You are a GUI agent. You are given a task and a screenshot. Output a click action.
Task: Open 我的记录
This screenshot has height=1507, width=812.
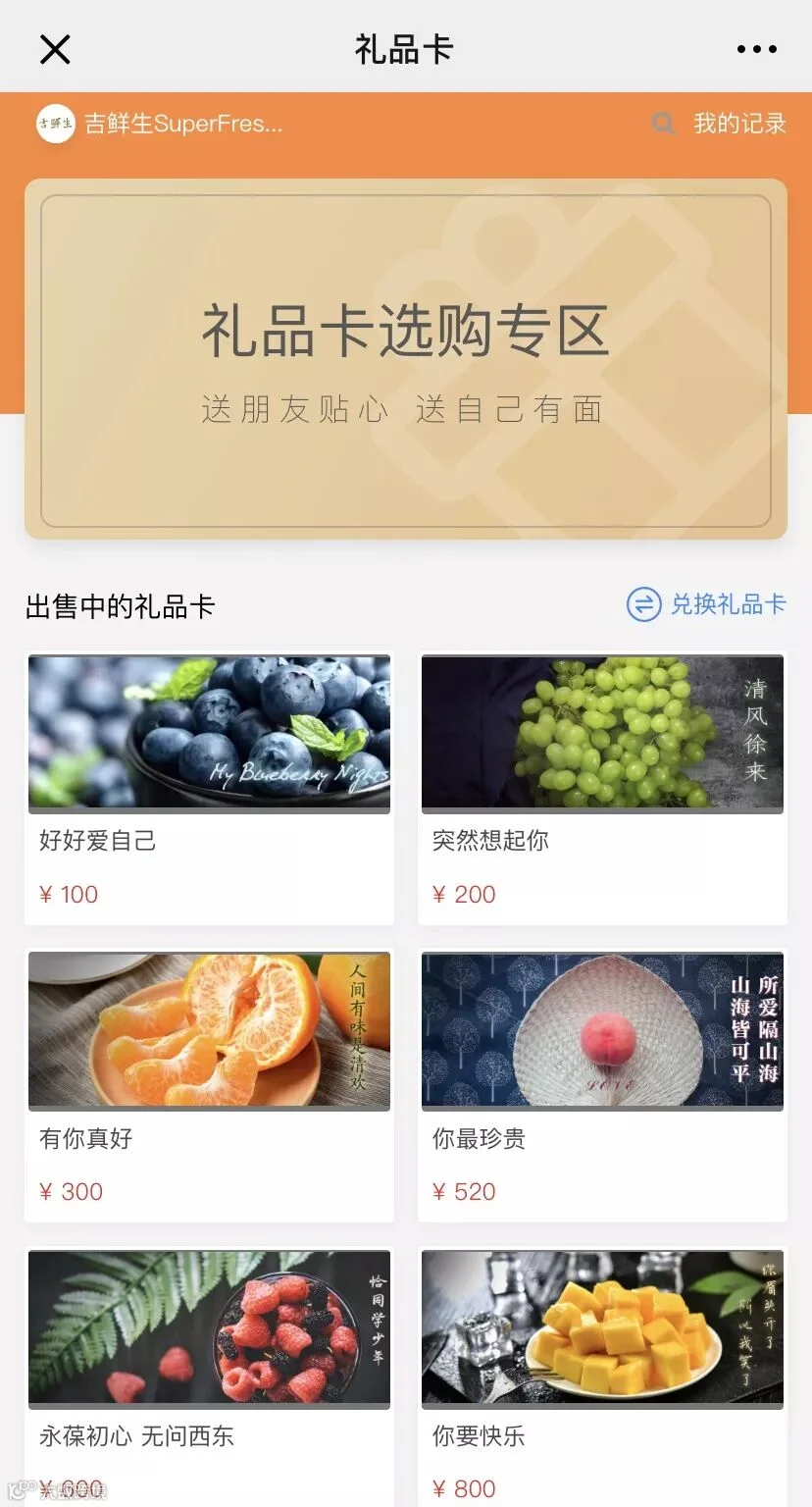[739, 124]
